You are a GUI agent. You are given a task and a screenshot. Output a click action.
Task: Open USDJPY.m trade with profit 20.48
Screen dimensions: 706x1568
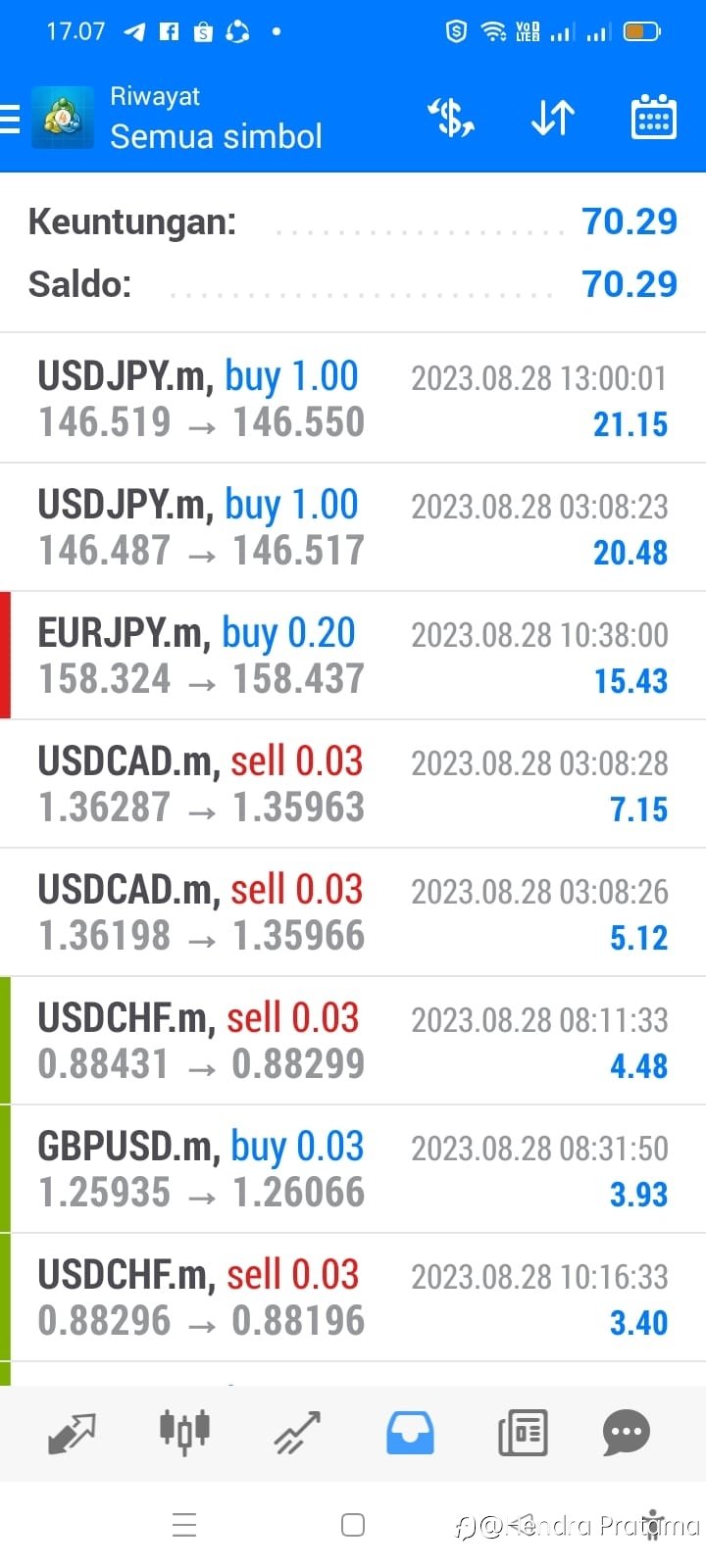pos(353,527)
